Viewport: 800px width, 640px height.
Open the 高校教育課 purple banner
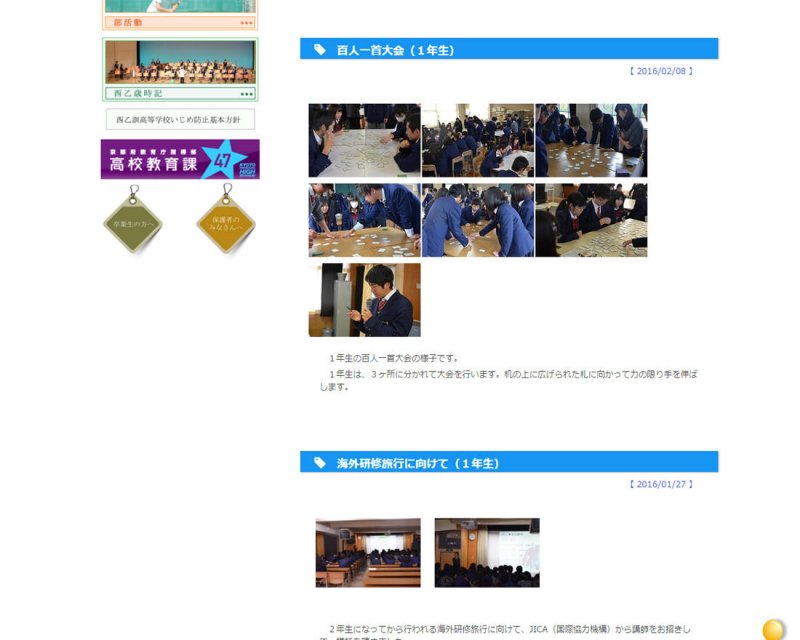click(x=180, y=159)
